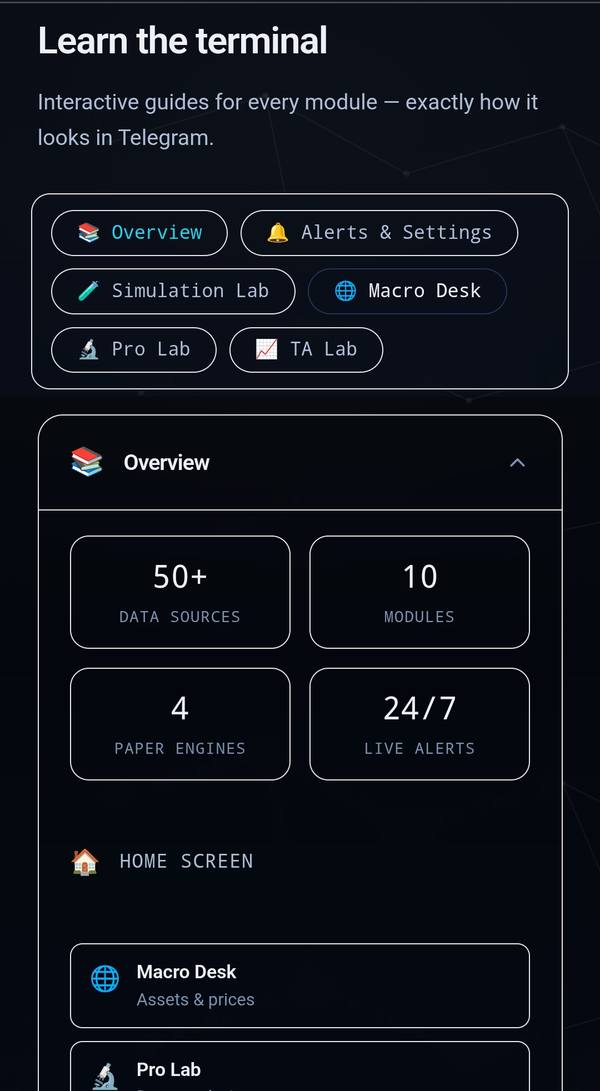The image size is (600, 1091).
Task: Open the Simulation Lab guide
Action: (173, 291)
